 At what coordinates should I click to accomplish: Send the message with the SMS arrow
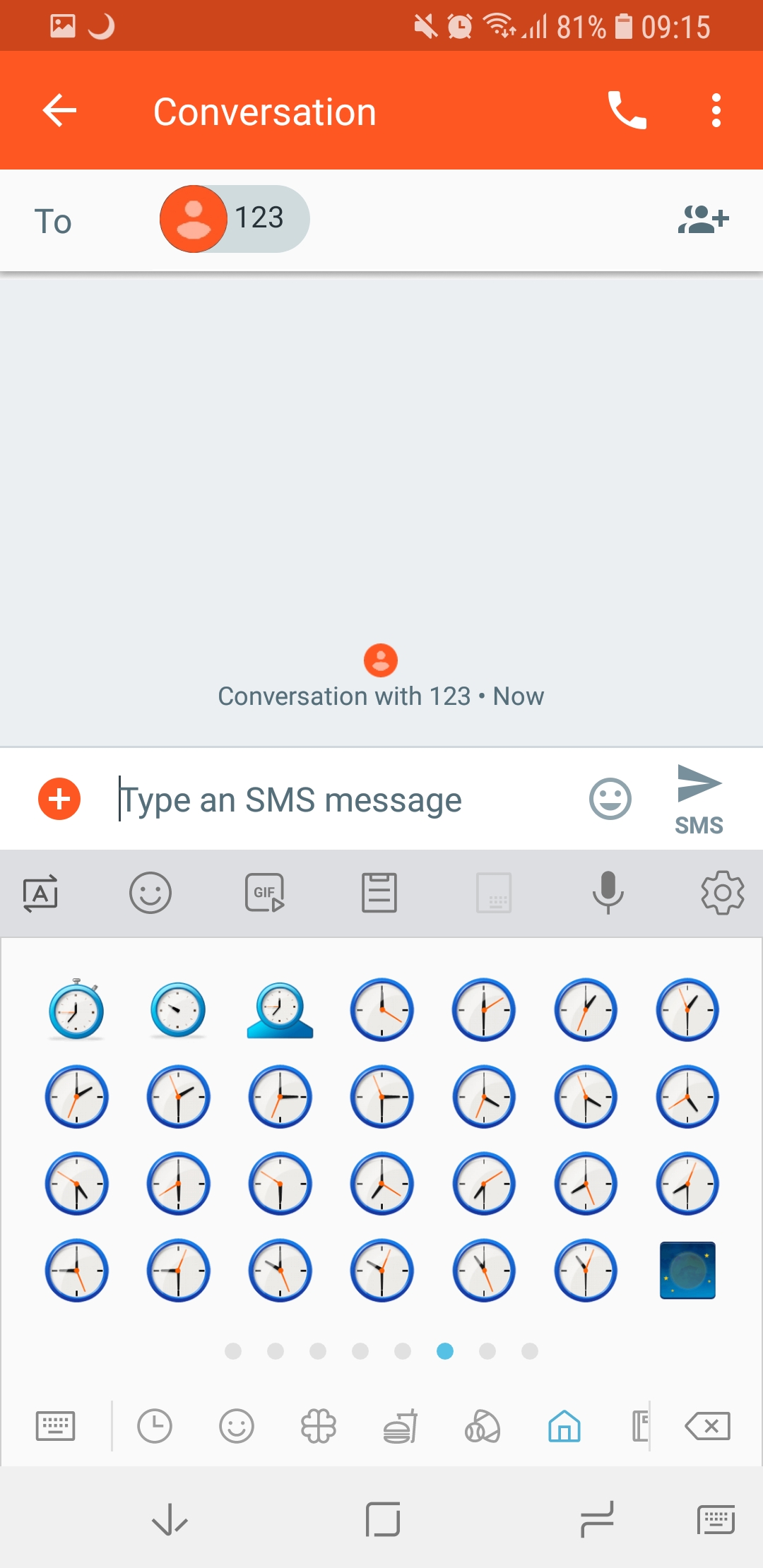click(699, 800)
